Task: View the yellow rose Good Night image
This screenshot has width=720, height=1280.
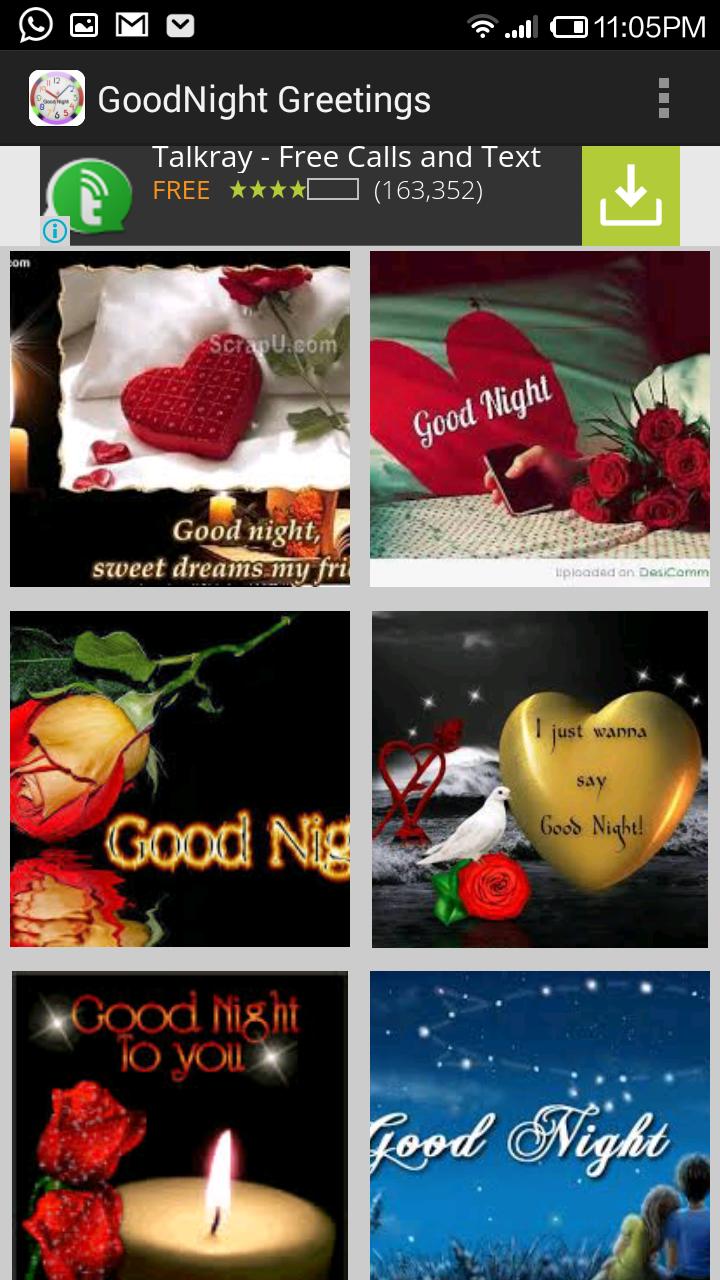Action: pos(180,778)
